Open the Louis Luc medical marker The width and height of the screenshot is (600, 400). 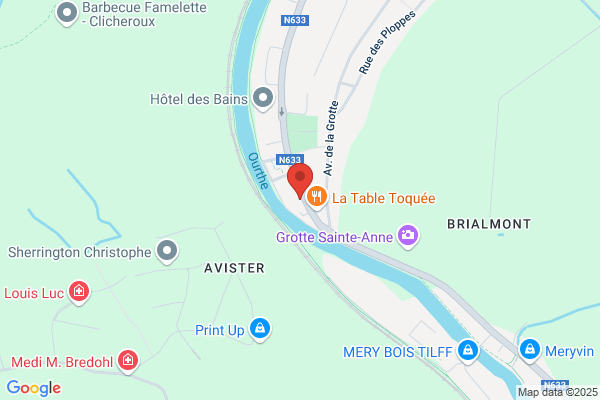click(x=79, y=292)
